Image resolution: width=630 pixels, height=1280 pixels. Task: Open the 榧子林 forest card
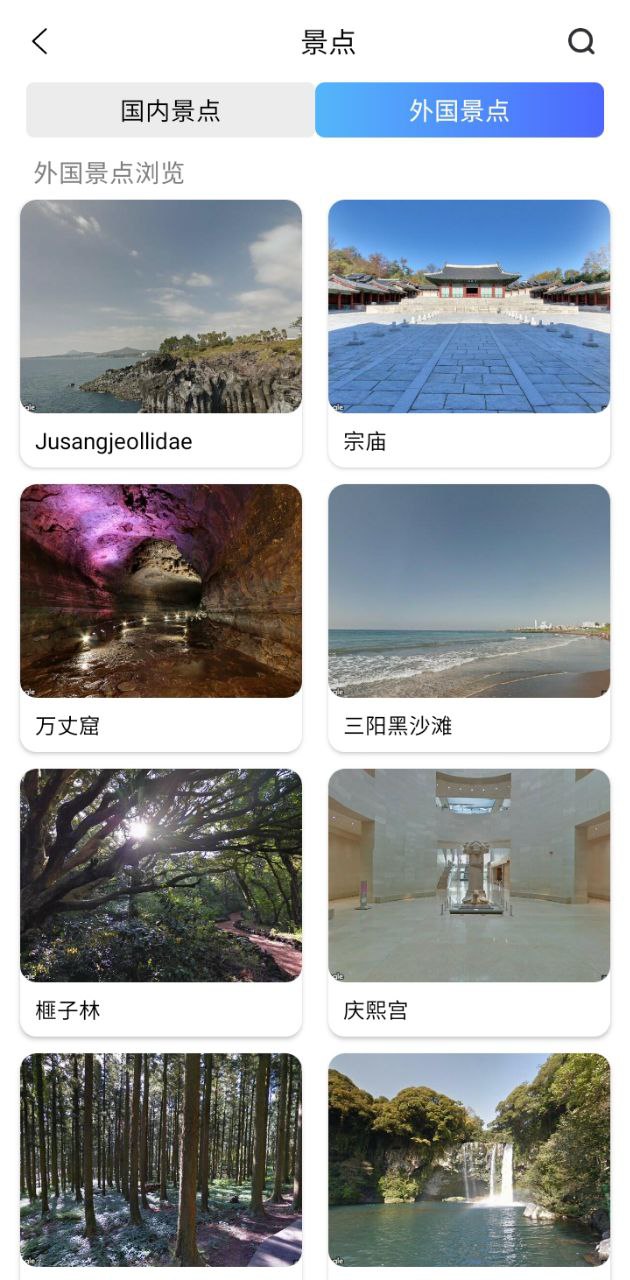pyautogui.click(x=161, y=900)
